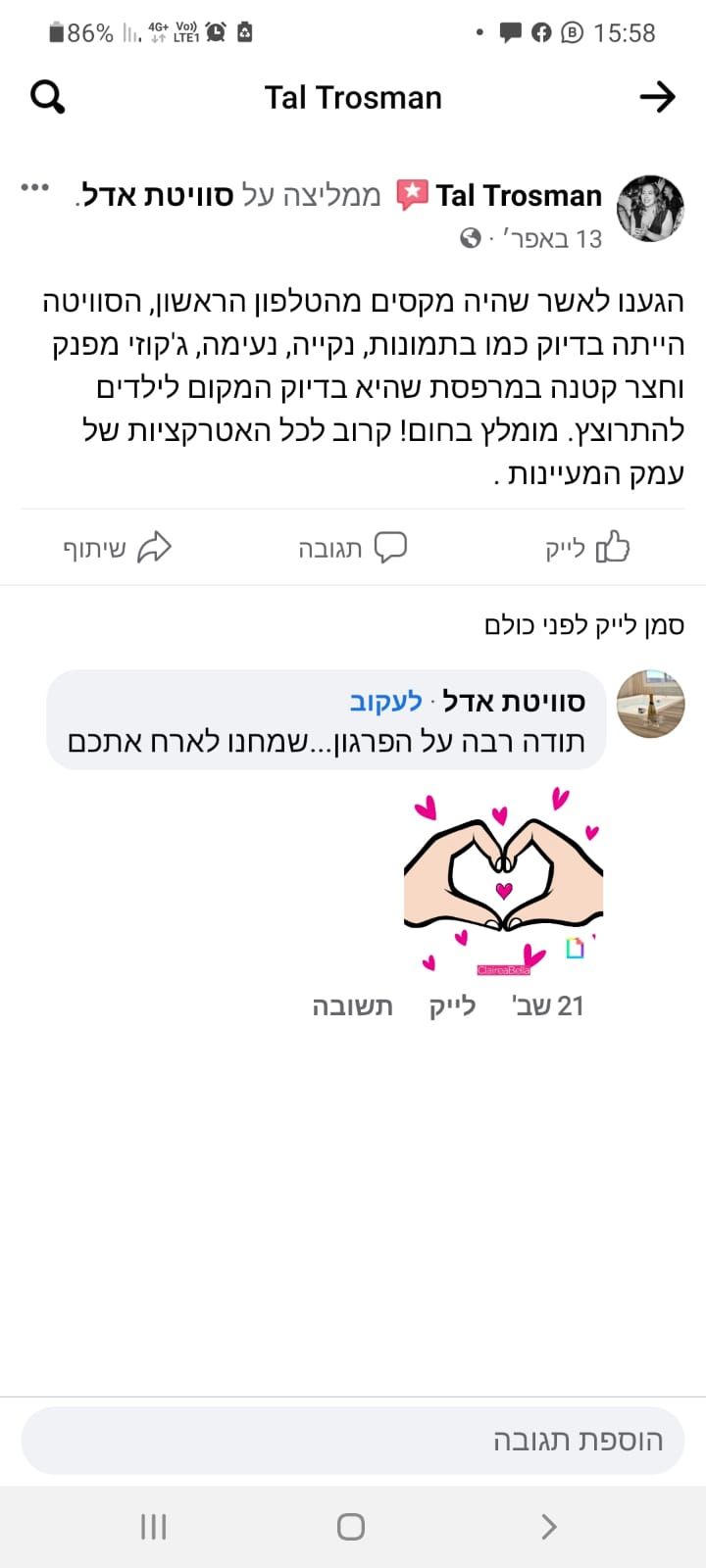
Task: Tap the הוספת תגובה comment field
Action: (353, 1440)
